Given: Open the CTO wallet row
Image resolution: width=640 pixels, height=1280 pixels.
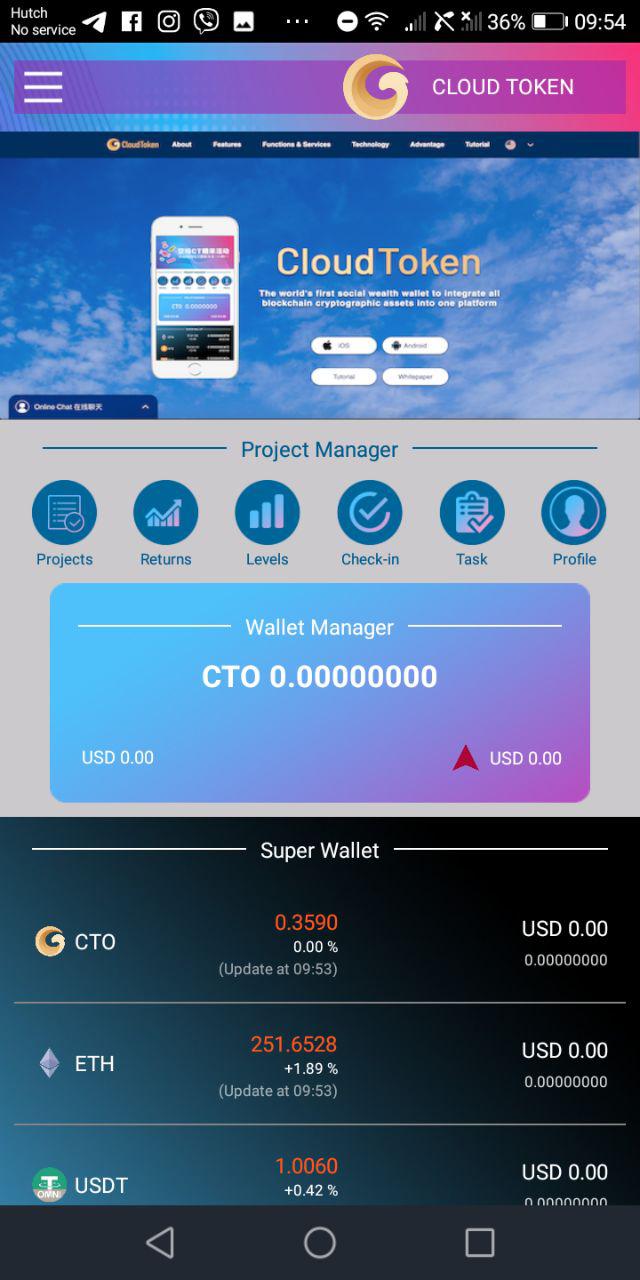Looking at the screenshot, I should point(320,942).
